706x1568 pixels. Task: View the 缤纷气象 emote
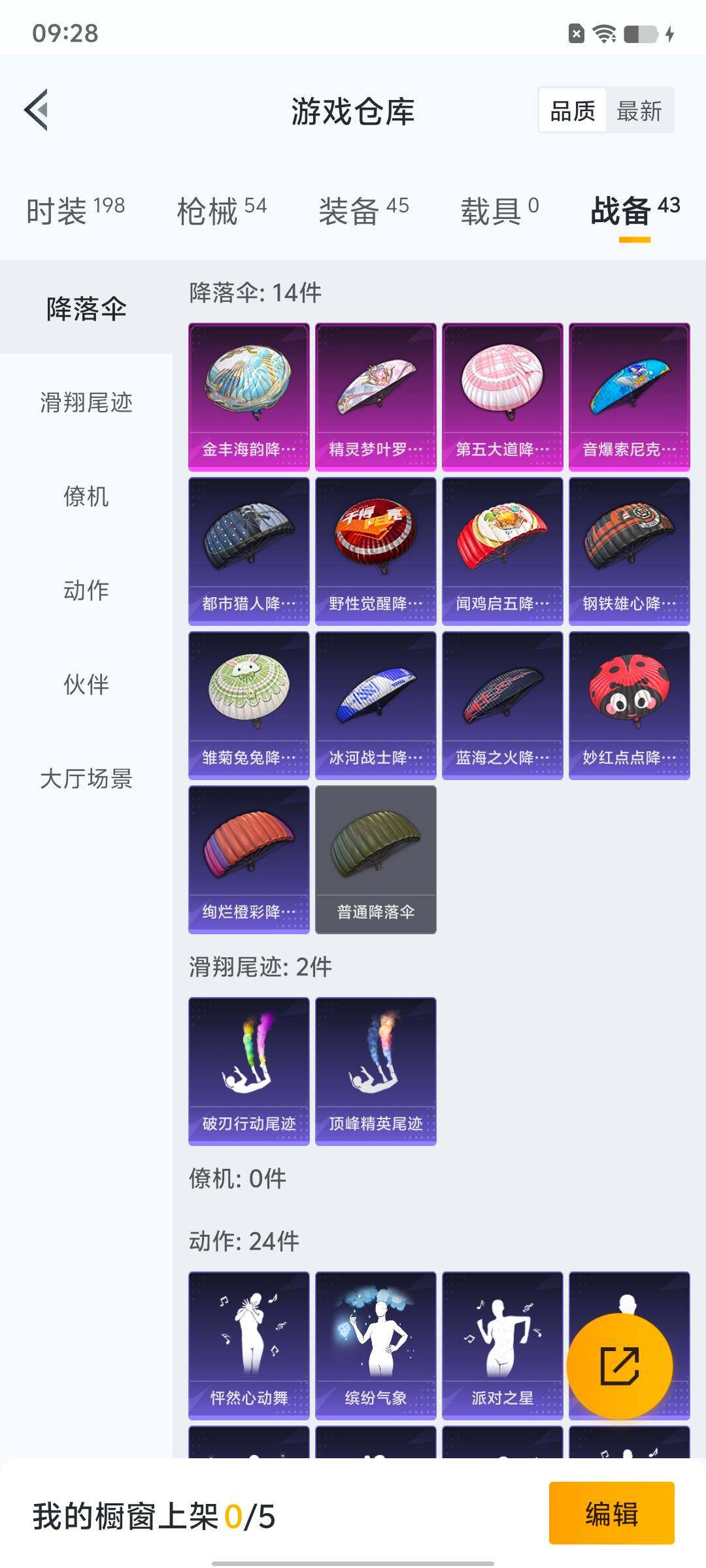376,1345
